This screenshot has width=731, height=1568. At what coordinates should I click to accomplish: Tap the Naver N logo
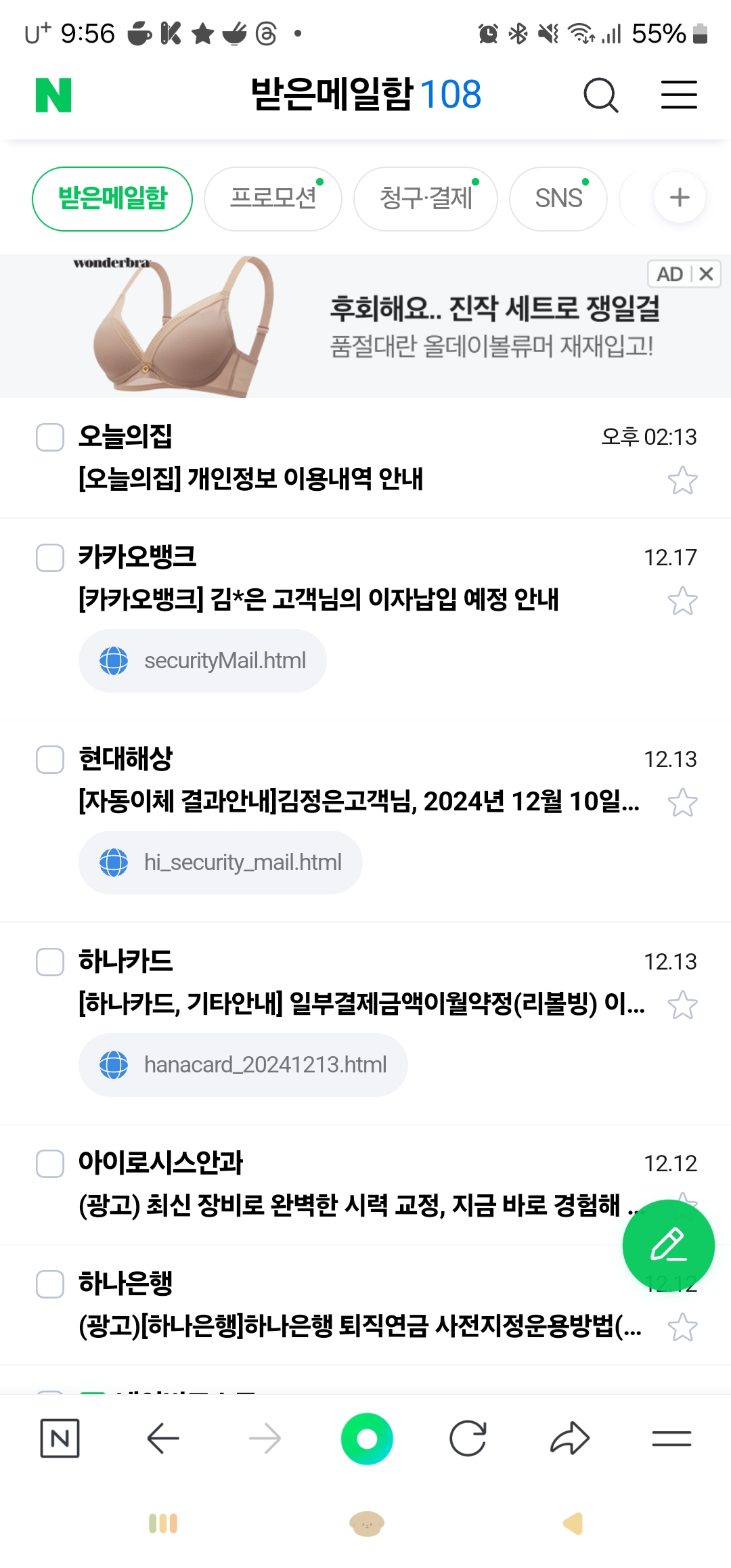click(53, 95)
